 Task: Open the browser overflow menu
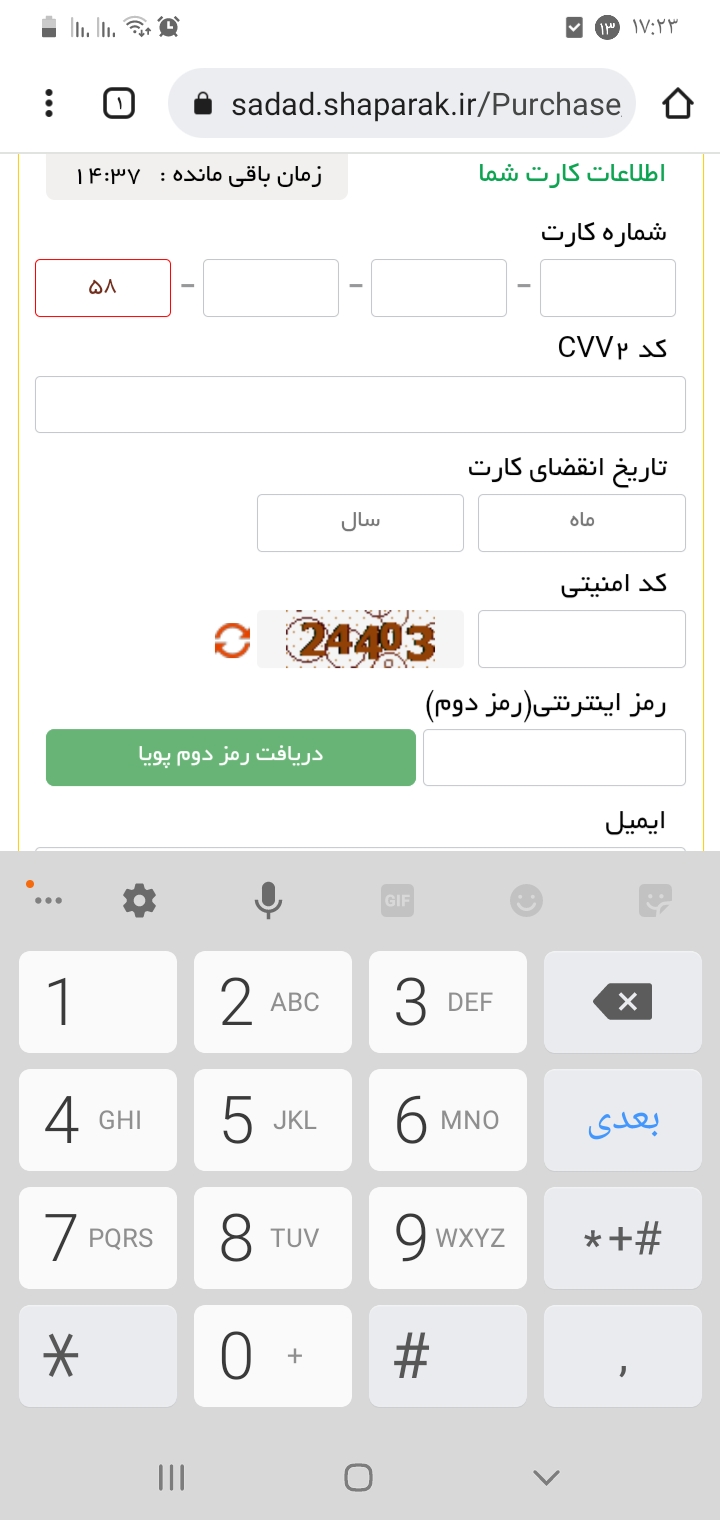(49, 103)
